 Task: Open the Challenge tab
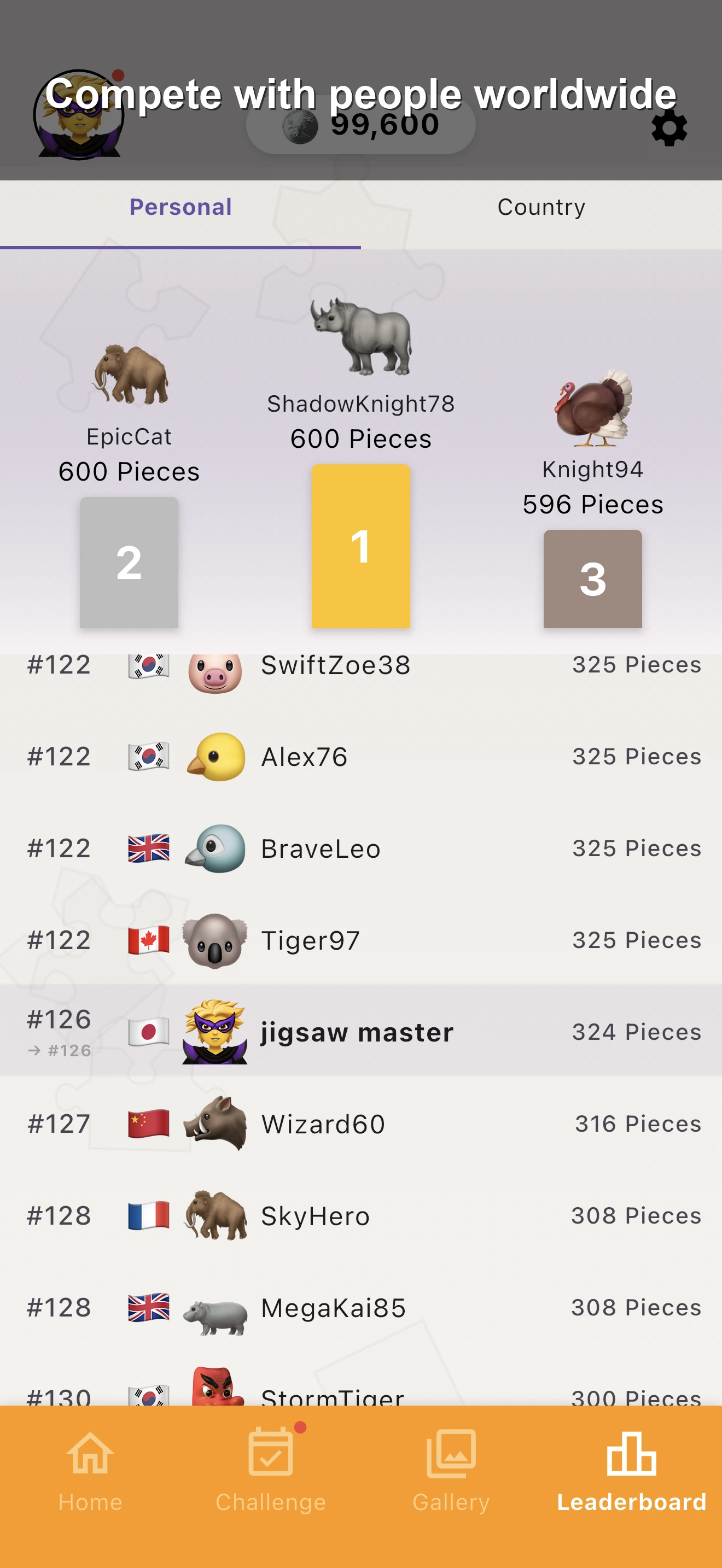click(271, 1471)
